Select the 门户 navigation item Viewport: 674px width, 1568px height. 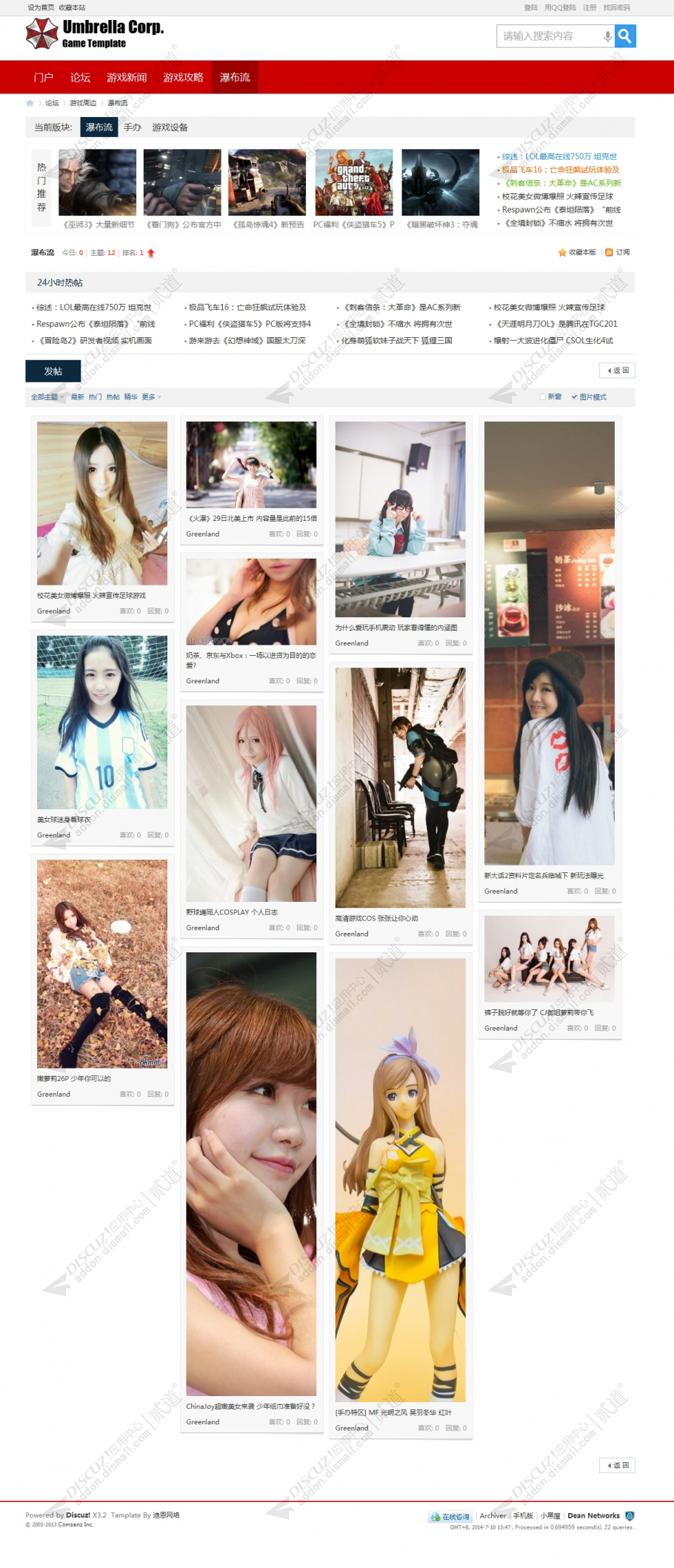tap(43, 77)
